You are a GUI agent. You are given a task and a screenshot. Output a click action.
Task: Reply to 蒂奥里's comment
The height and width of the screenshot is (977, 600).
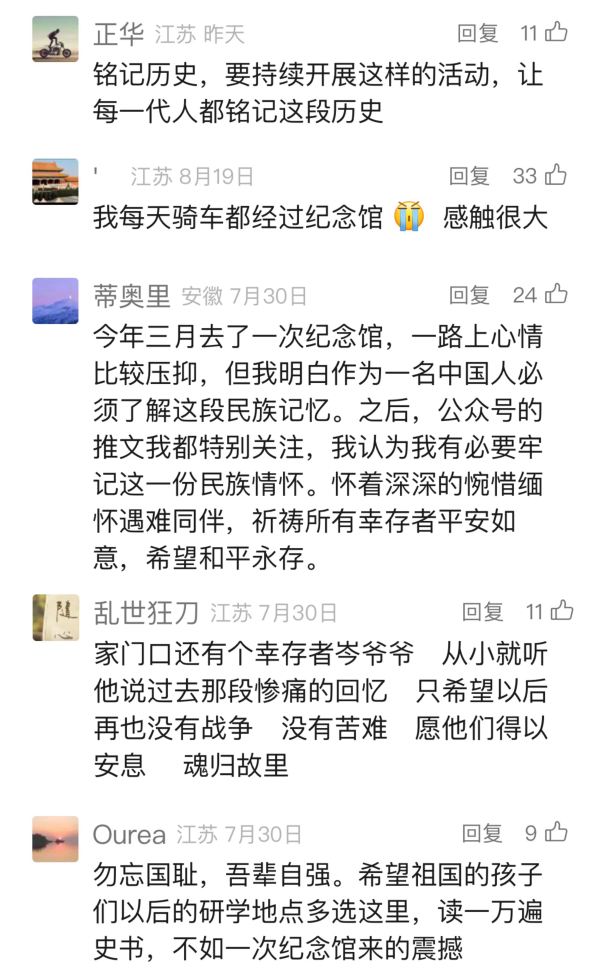click(469, 295)
